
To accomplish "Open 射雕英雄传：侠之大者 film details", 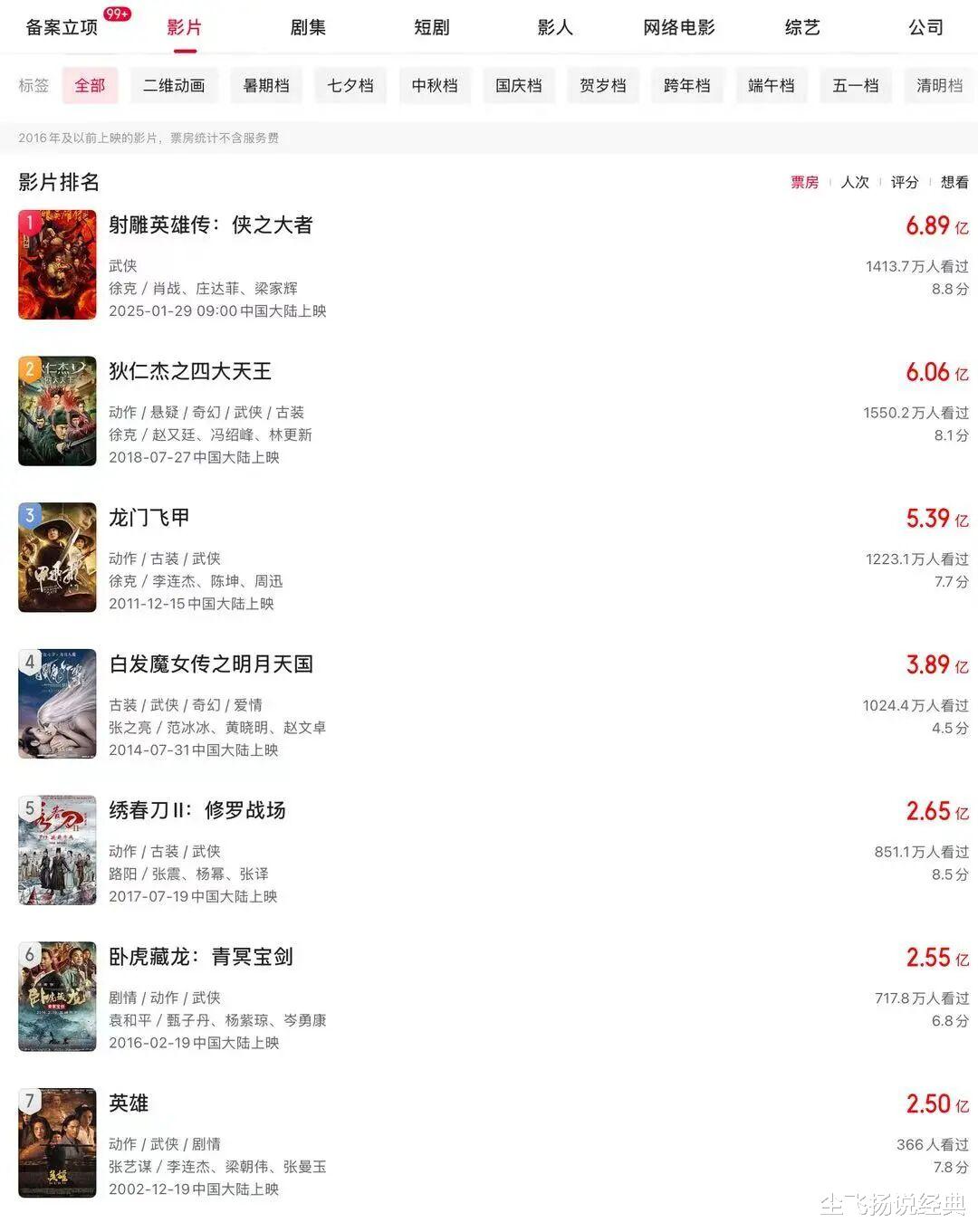I will [211, 225].
